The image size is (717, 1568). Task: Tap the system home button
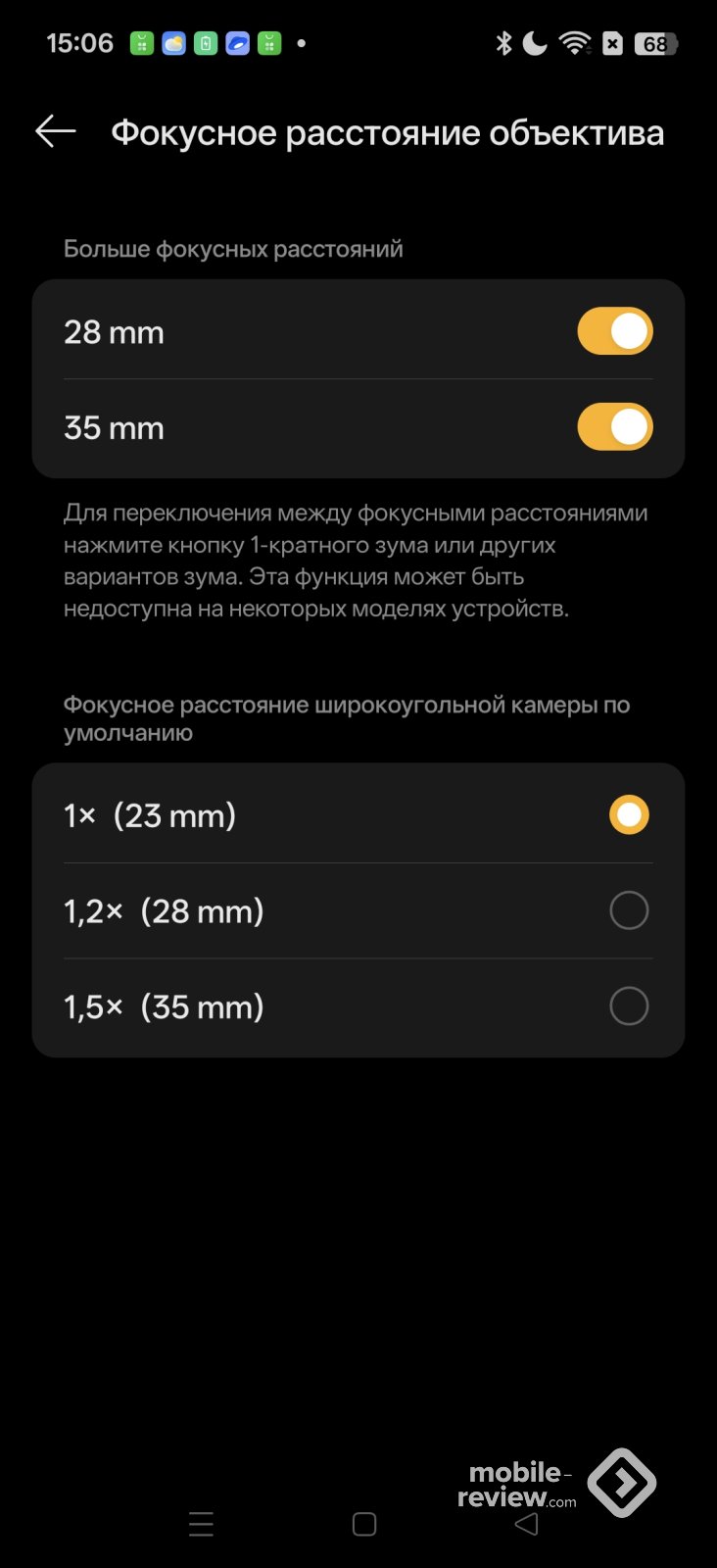click(x=364, y=1524)
